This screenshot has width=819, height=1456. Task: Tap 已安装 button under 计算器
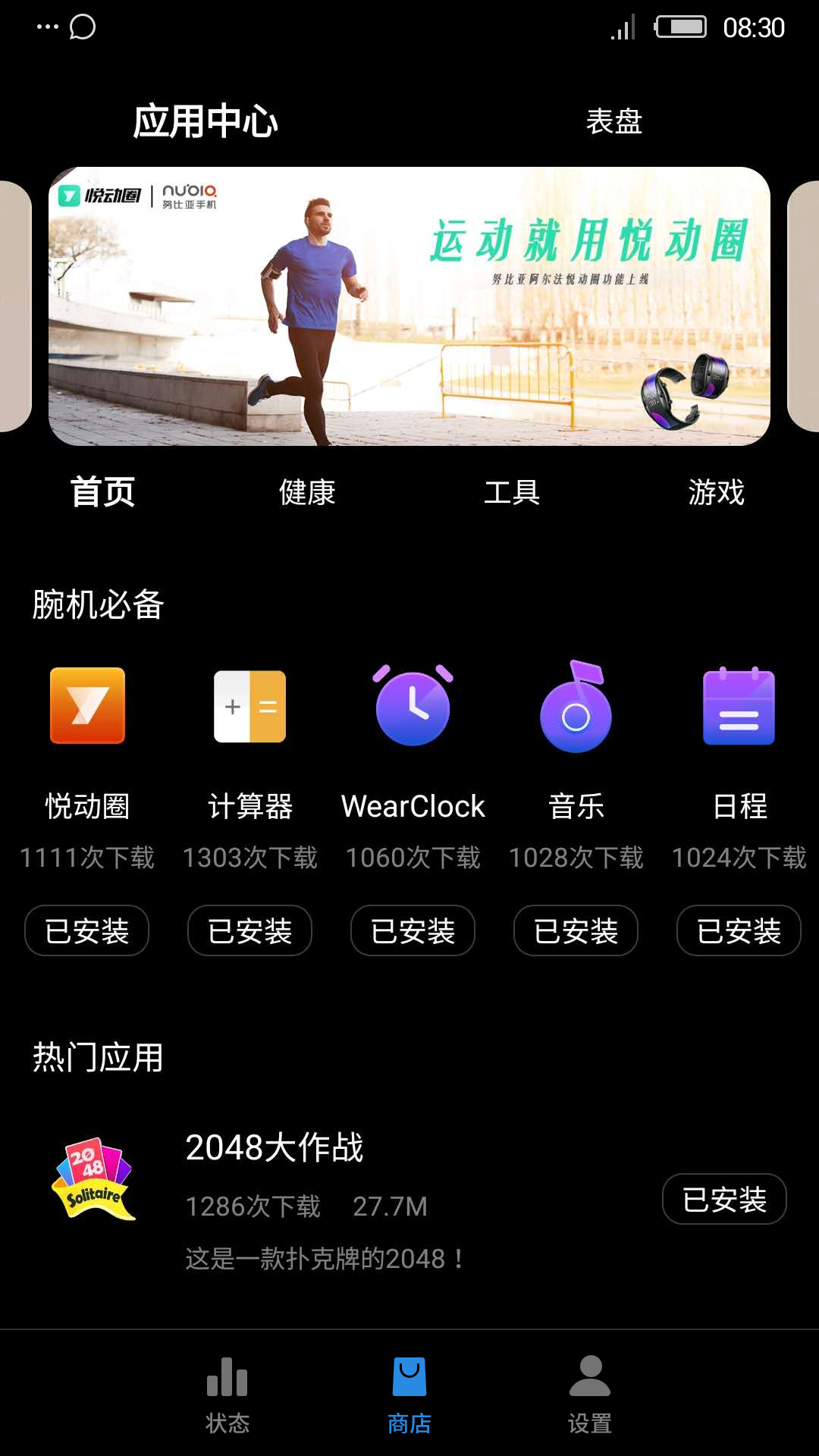click(250, 930)
